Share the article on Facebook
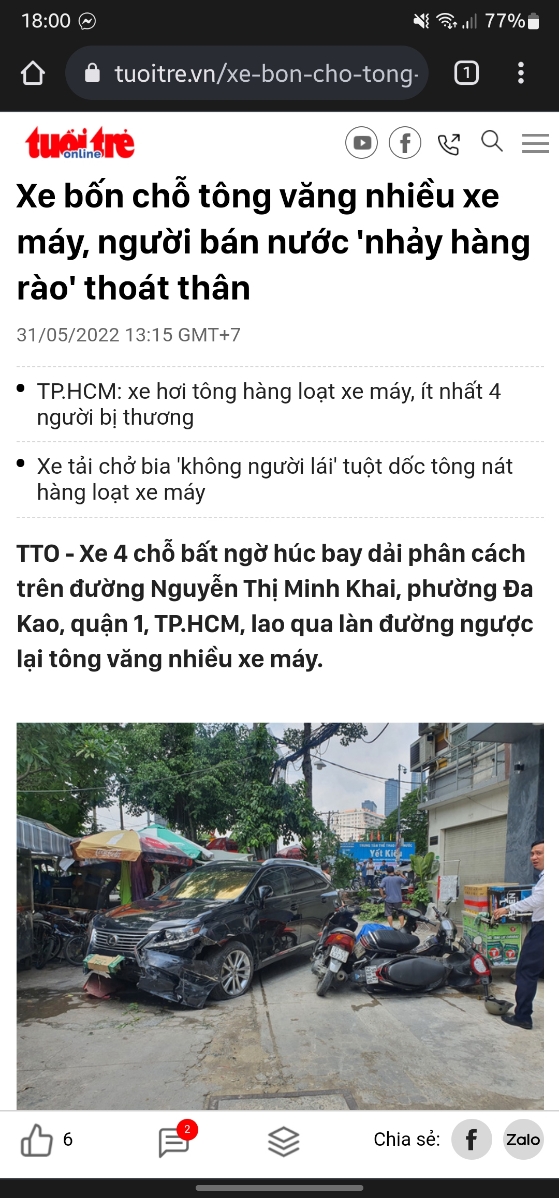The height and width of the screenshot is (1198, 559). pyautogui.click(x=471, y=1140)
